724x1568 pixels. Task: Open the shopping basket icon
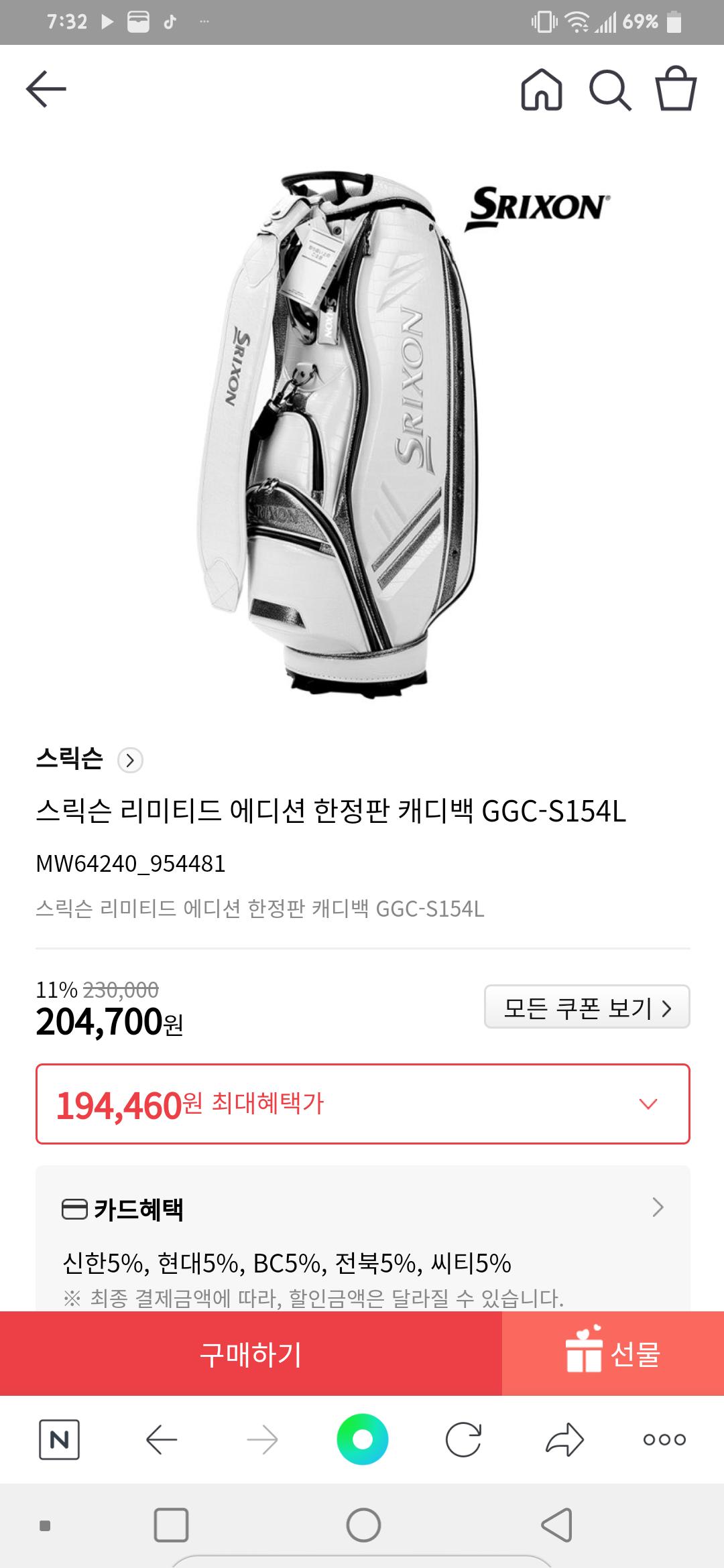click(x=675, y=89)
